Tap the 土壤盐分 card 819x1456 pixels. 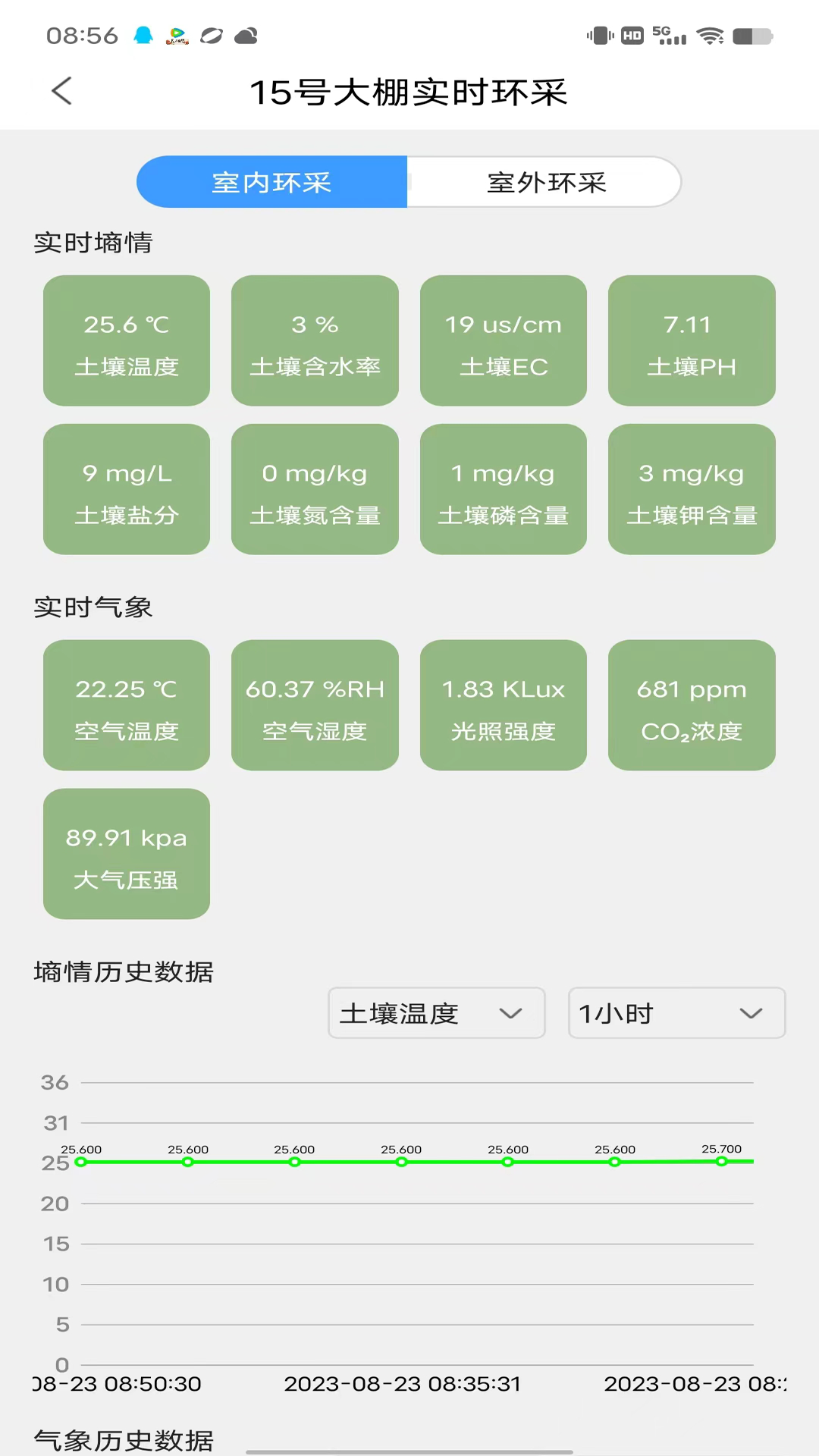point(126,488)
